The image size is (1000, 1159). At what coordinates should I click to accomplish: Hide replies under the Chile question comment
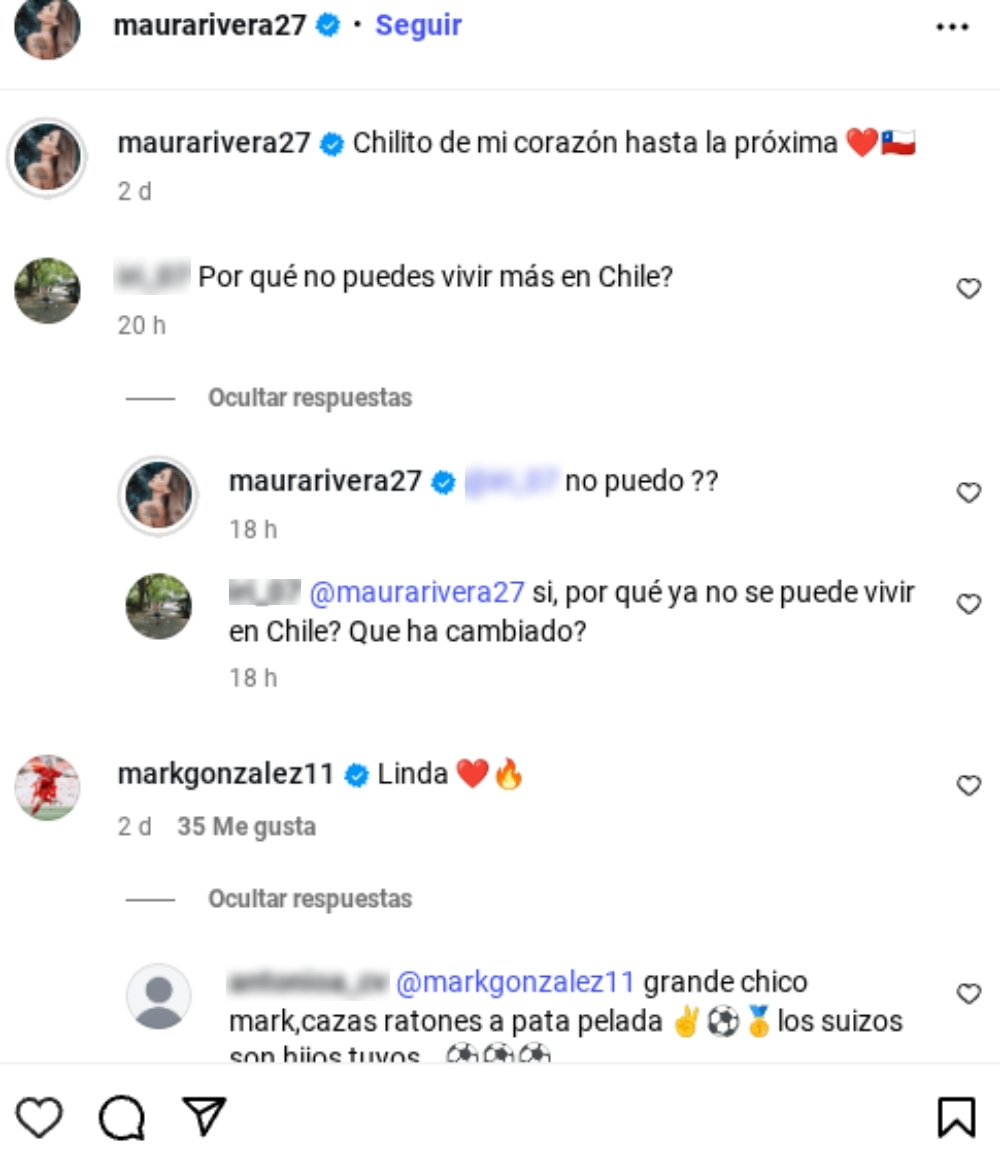click(309, 398)
